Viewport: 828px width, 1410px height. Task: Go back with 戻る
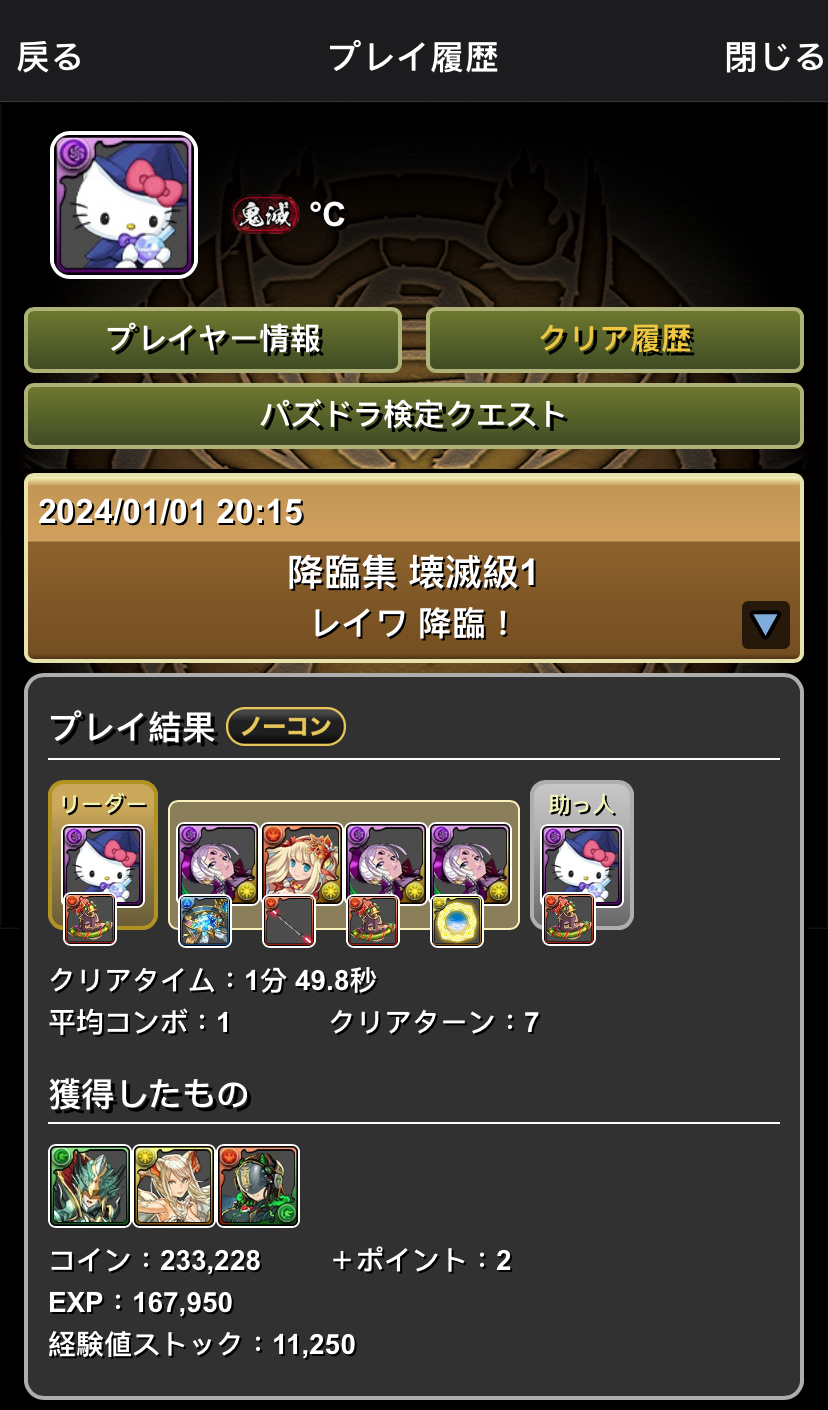coord(50,57)
